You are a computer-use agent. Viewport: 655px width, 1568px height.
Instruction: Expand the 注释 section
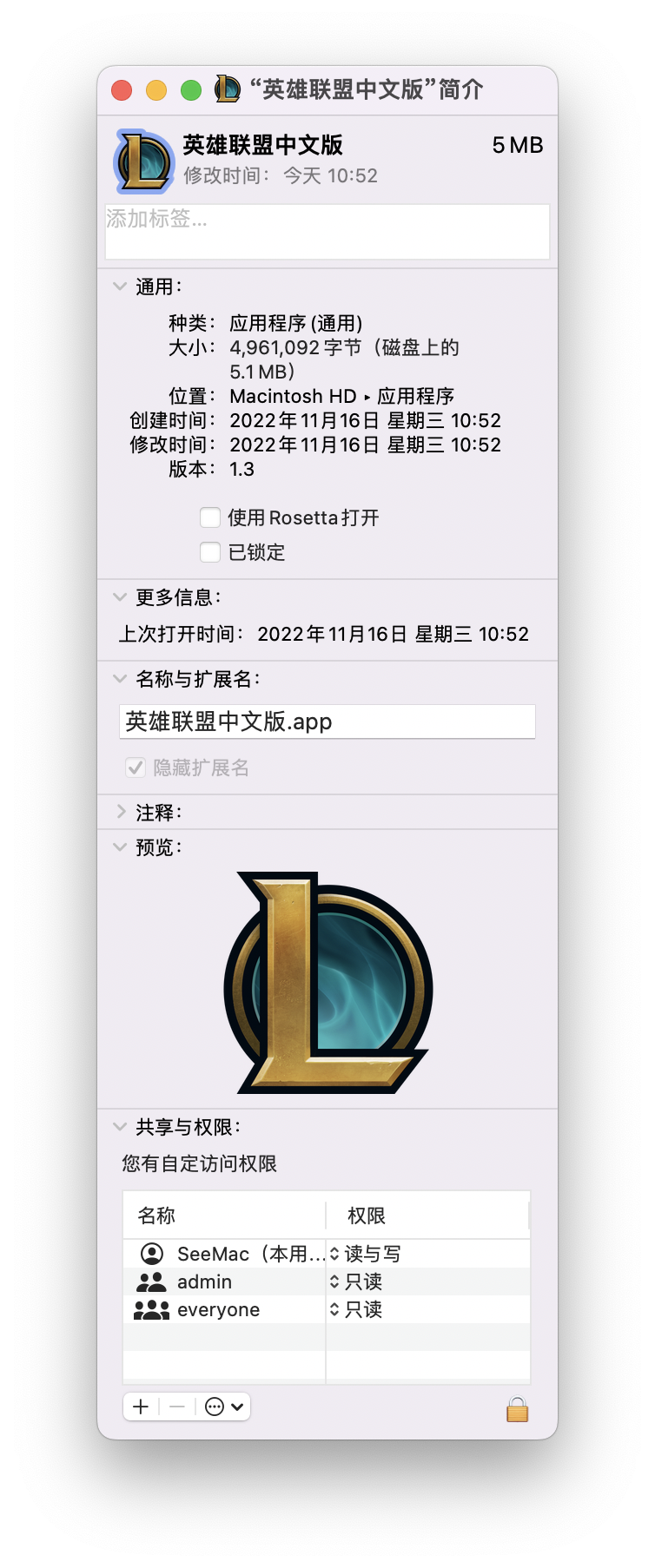coord(120,813)
